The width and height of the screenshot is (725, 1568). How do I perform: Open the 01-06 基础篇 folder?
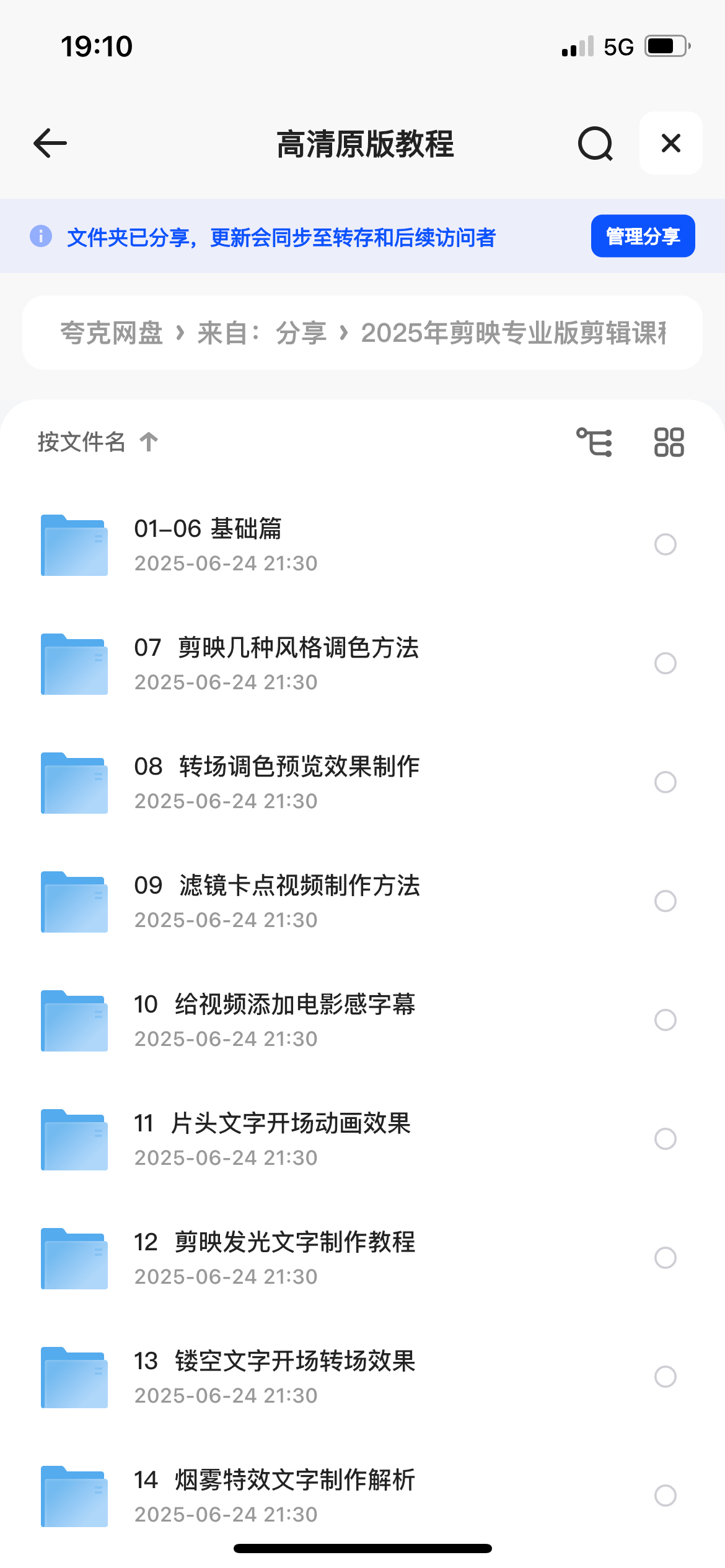click(x=208, y=529)
